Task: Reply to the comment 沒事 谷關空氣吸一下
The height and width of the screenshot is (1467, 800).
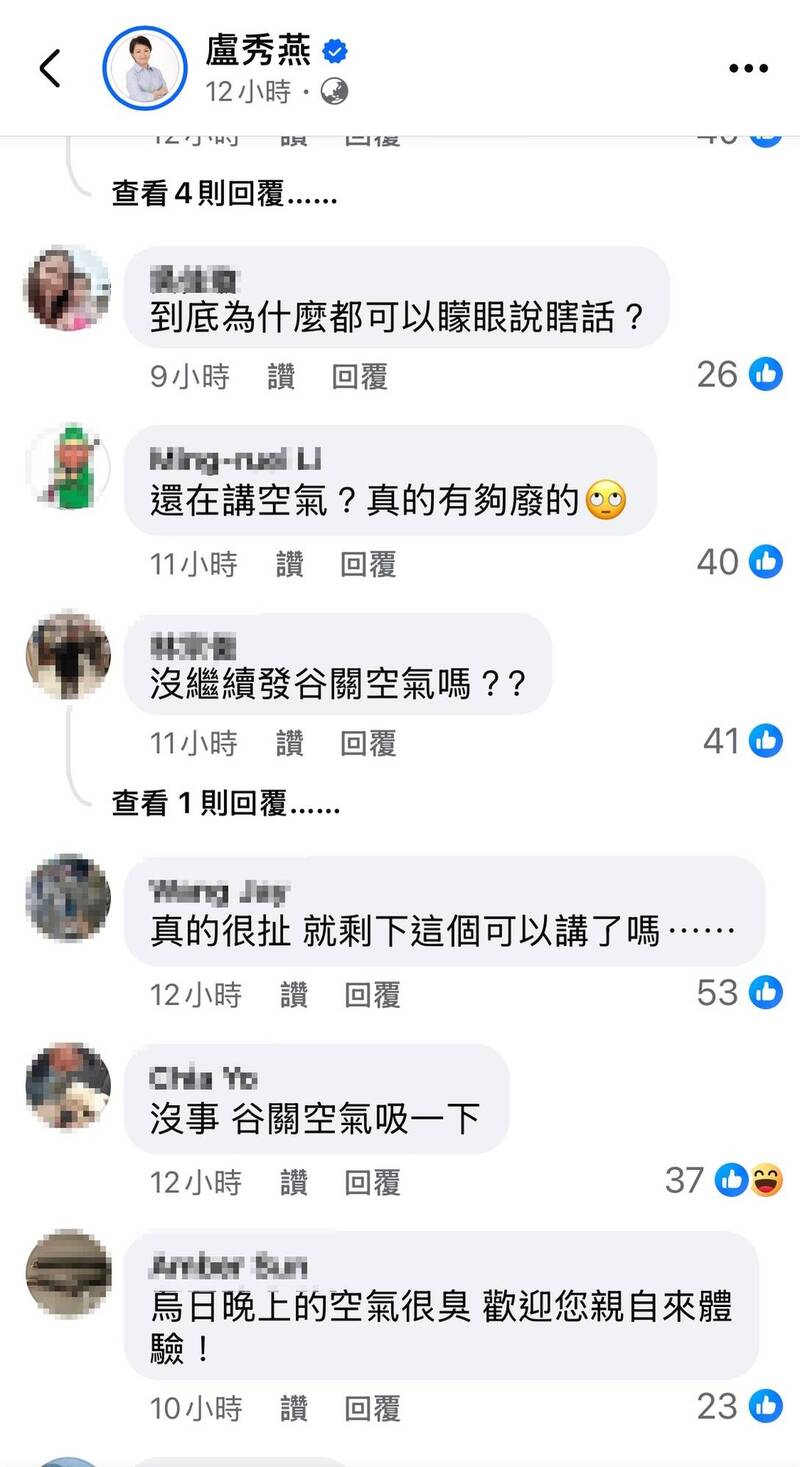Action: coord(372,1183)
